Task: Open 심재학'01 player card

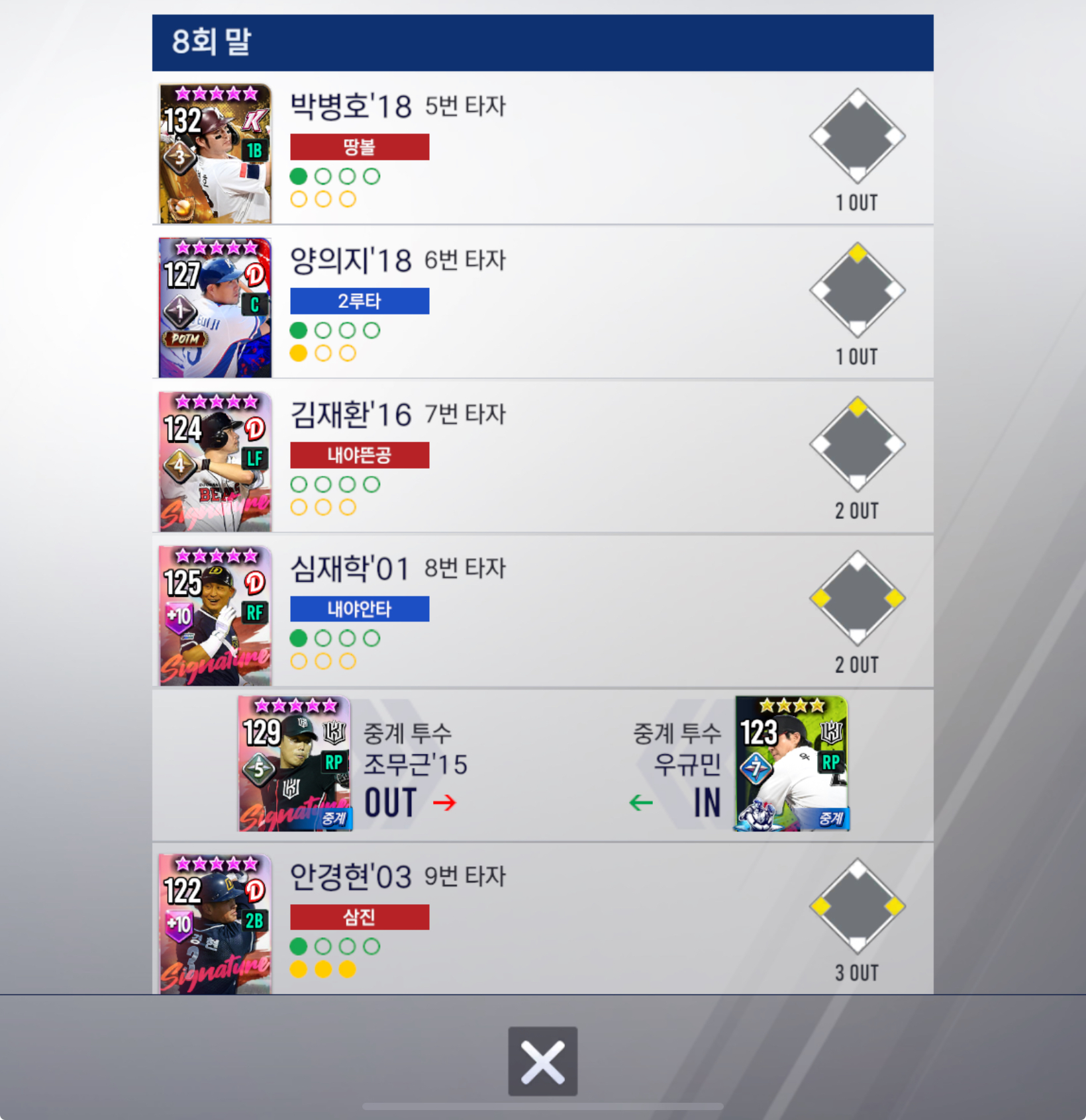Action: tap(215, 616)
